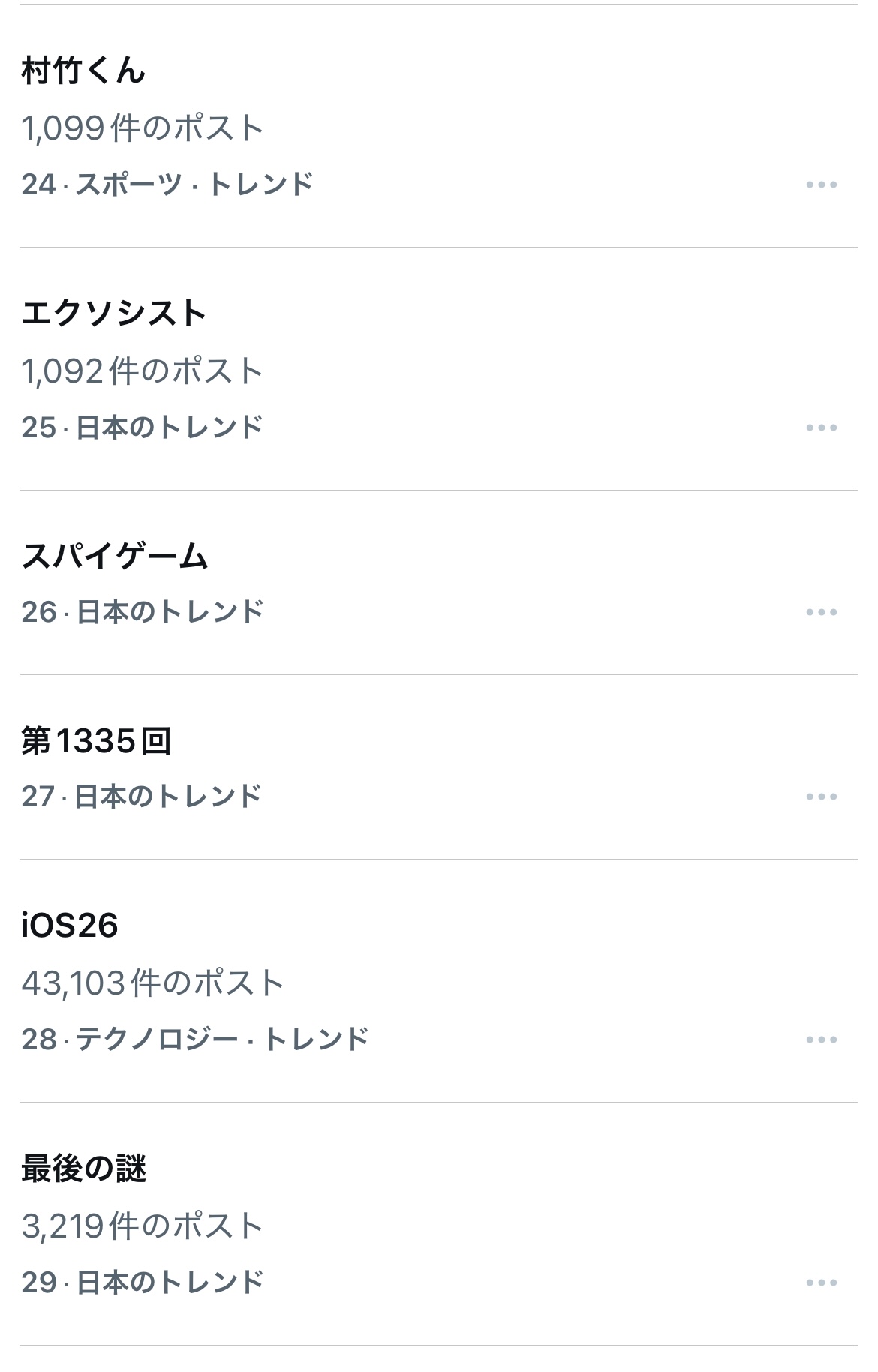
Task: Open the 村竹くん trend
Action: point(84,71)
